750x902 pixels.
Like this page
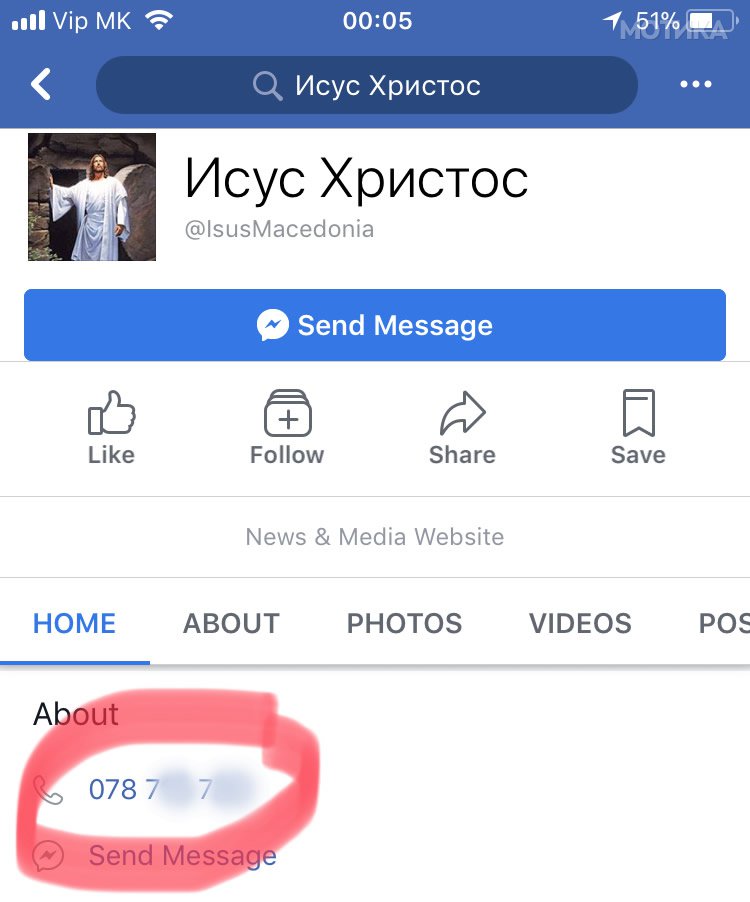(x=111, y=429)
